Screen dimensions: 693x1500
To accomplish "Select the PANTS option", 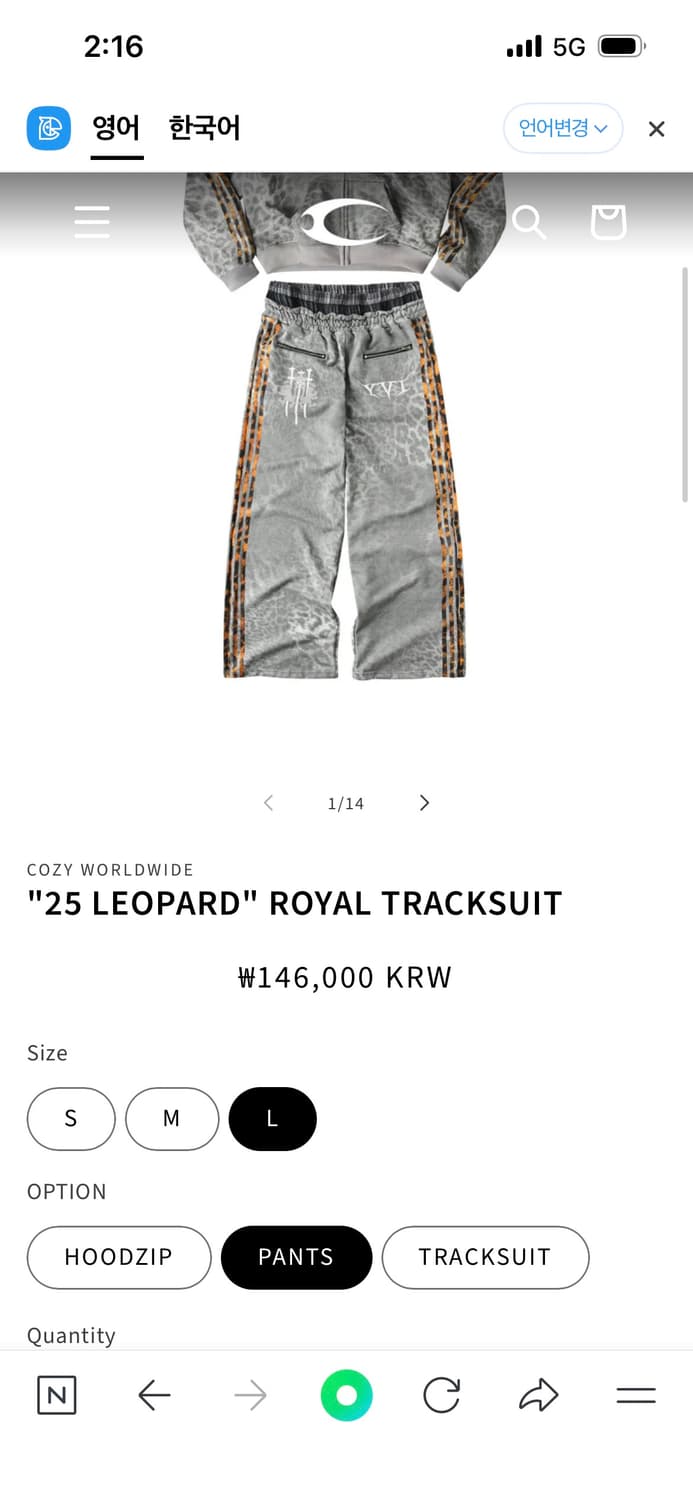I will 296,1257.
